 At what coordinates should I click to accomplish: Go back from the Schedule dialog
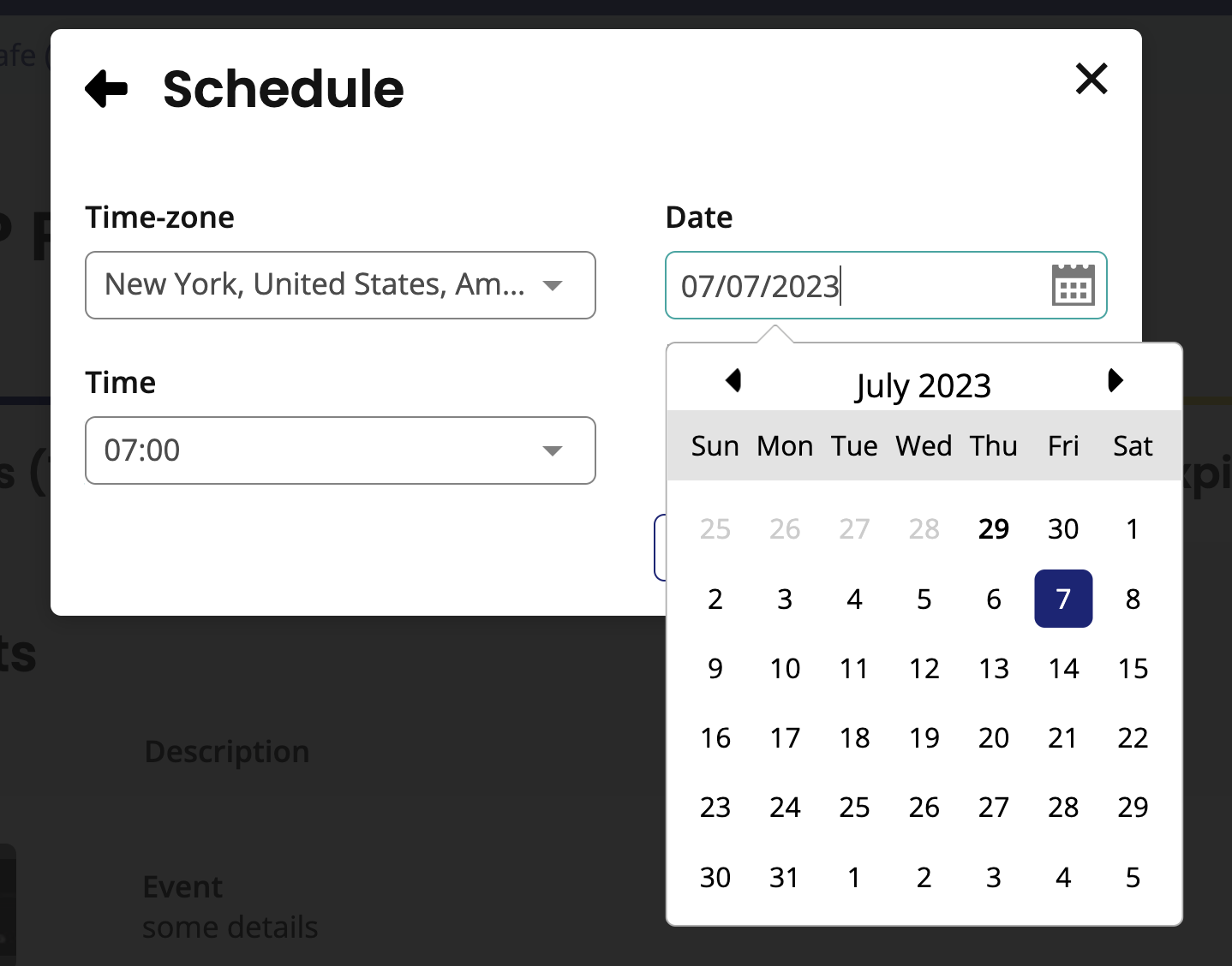tap(106, 89)
